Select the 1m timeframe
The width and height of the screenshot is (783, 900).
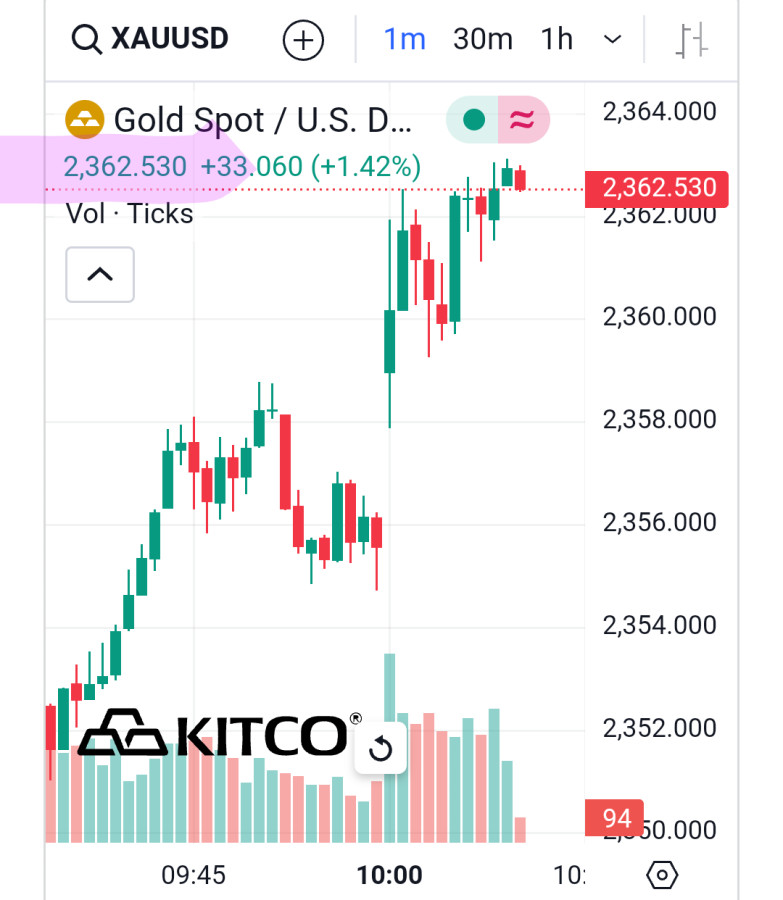405,40
